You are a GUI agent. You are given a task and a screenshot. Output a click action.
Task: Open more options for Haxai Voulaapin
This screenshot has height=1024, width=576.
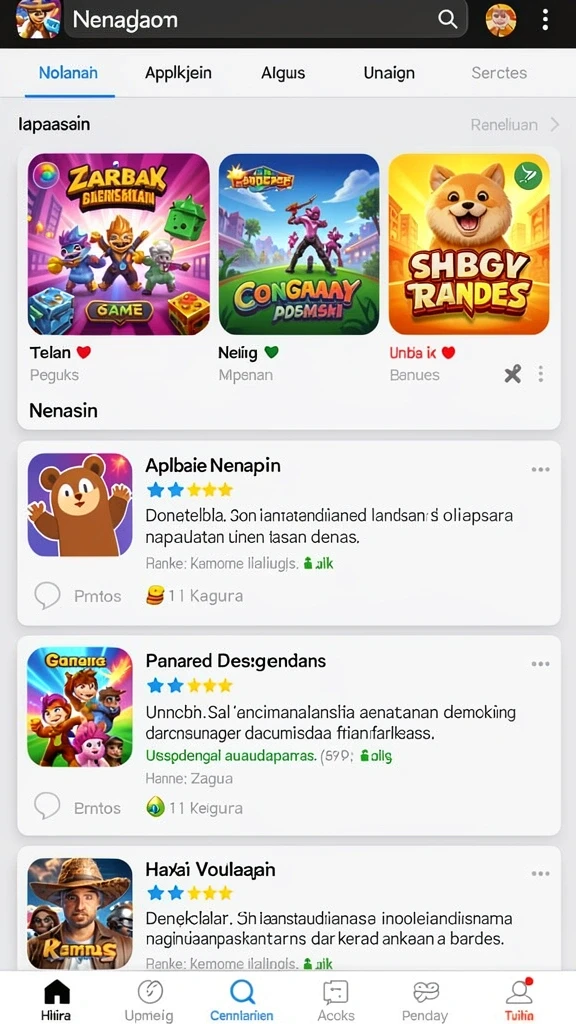click(x=540, y=874)
